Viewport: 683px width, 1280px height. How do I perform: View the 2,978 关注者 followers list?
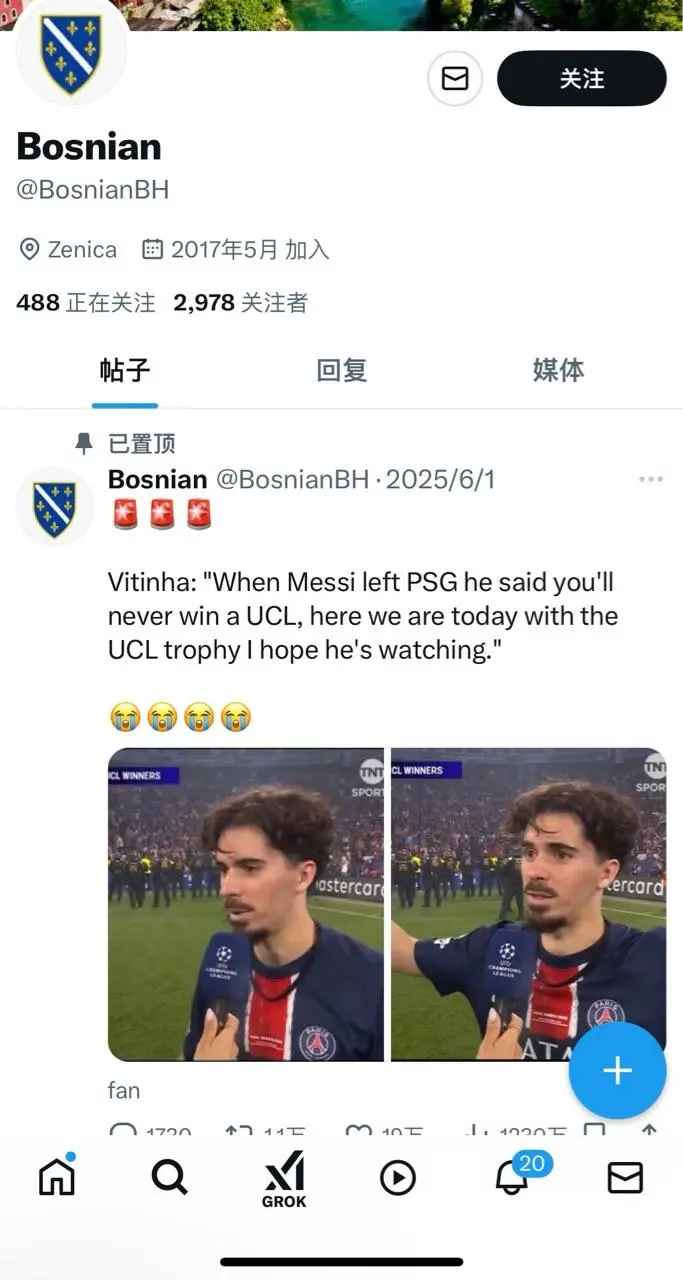[240, 302]
